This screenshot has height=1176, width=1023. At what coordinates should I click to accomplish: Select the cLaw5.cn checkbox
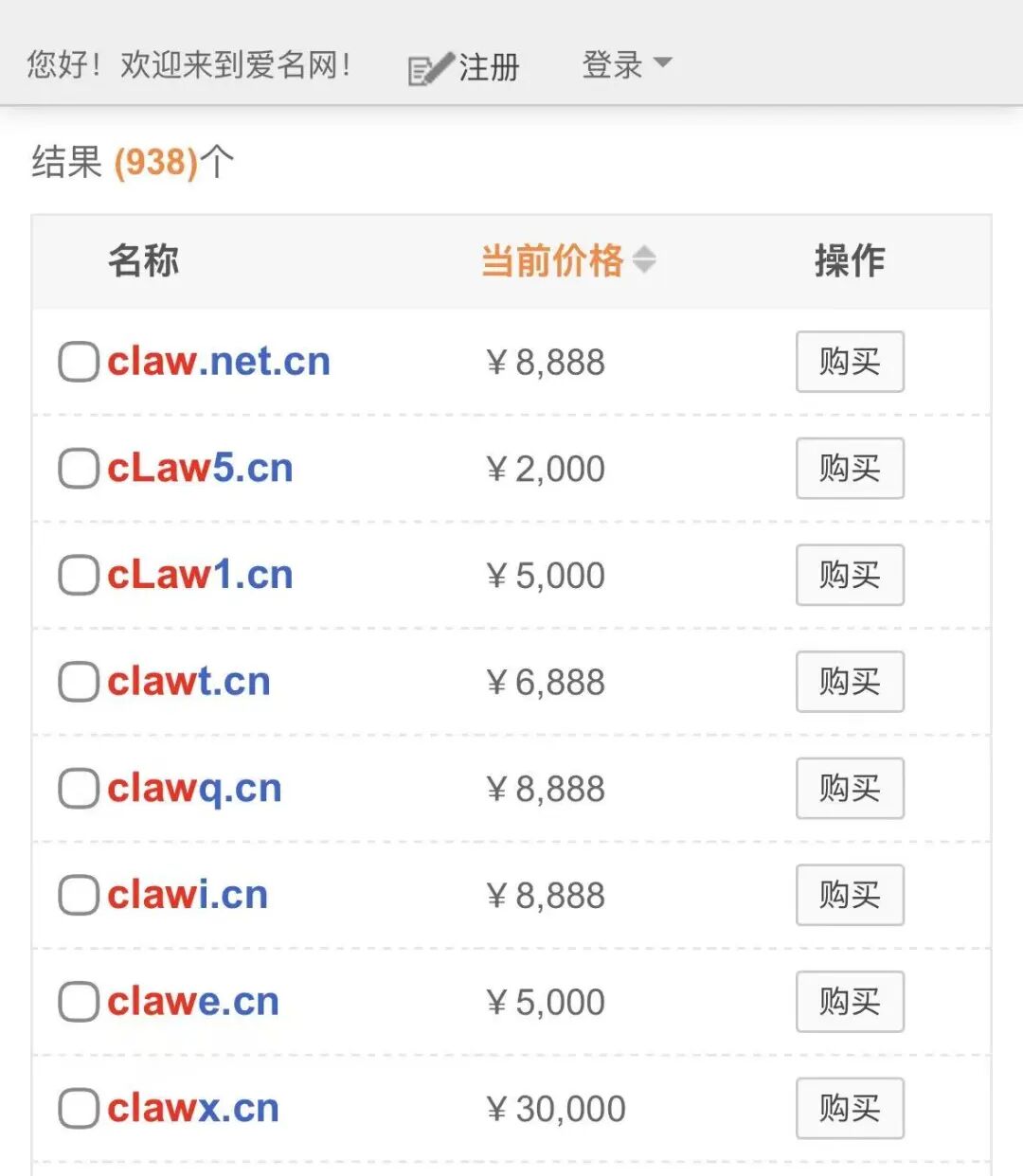coord(79,469)
